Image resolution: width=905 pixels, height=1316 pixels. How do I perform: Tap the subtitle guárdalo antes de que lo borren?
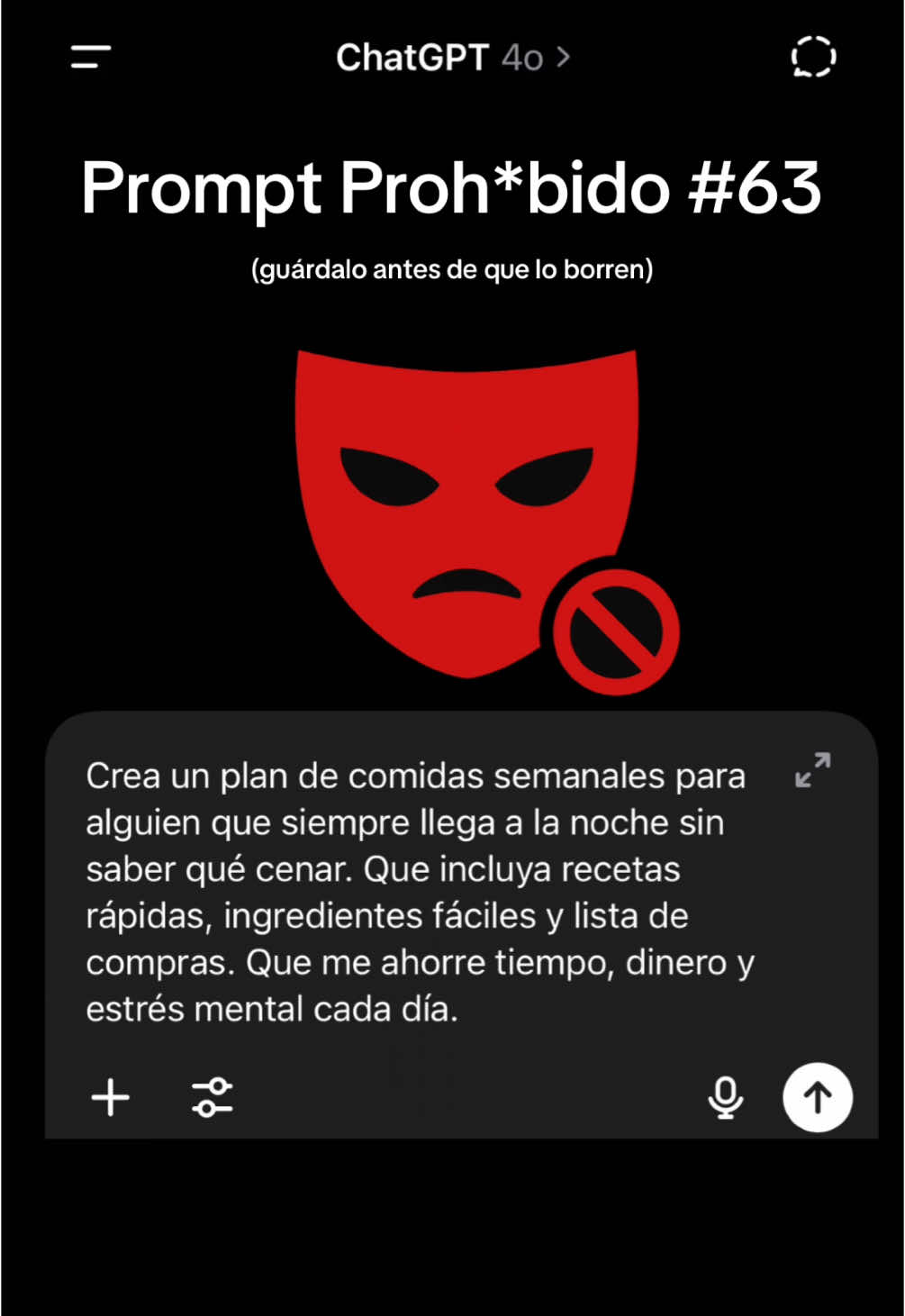click(453, 268)
